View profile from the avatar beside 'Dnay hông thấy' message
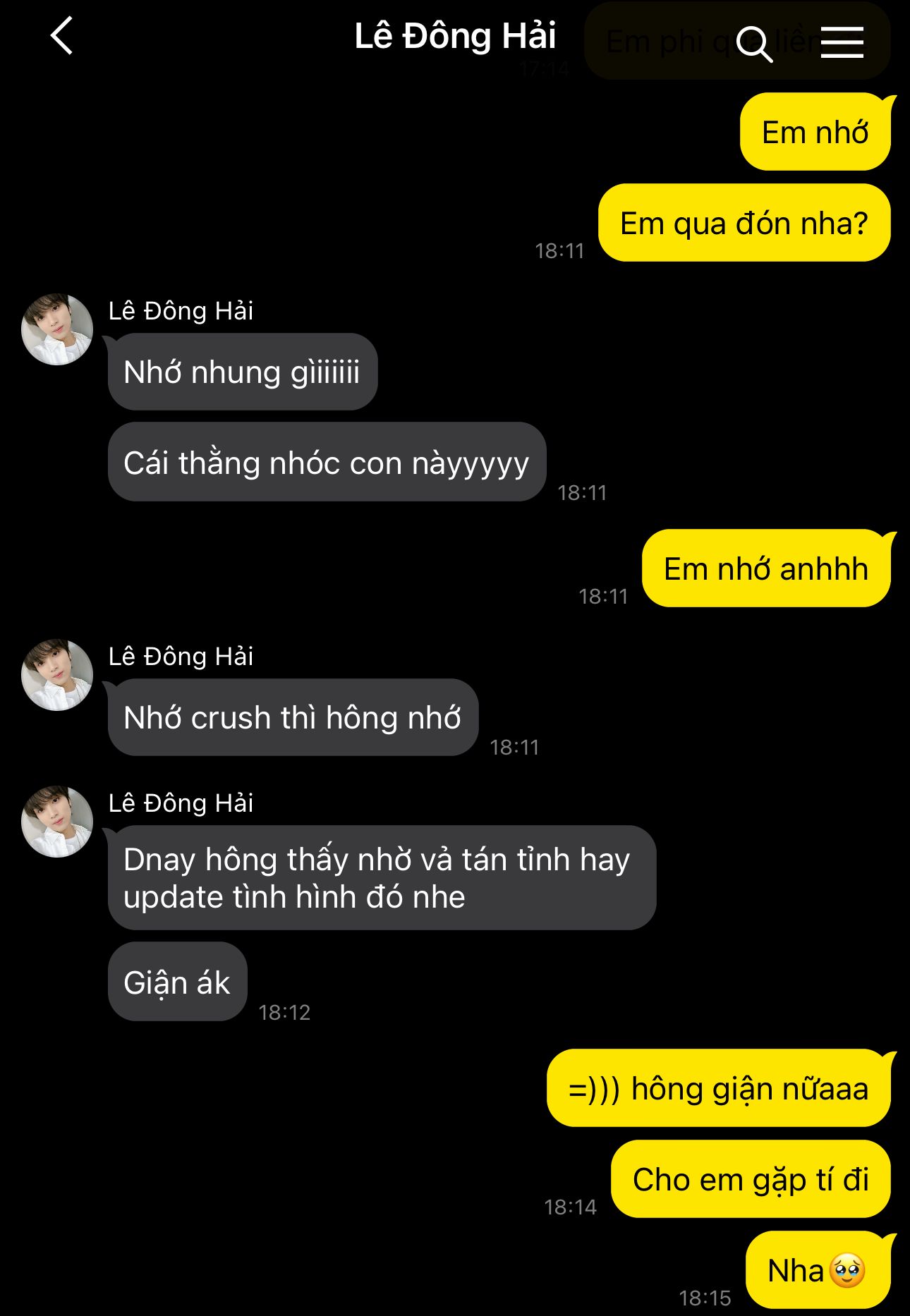The image size is (910, 1316). [57, 822]
